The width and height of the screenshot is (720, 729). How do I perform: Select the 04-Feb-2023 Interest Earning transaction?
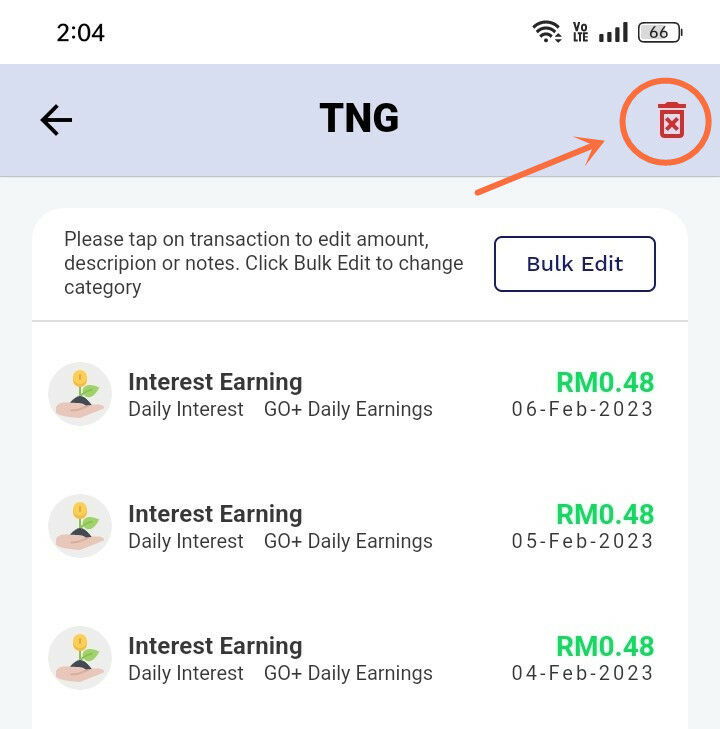click(358, 658)
